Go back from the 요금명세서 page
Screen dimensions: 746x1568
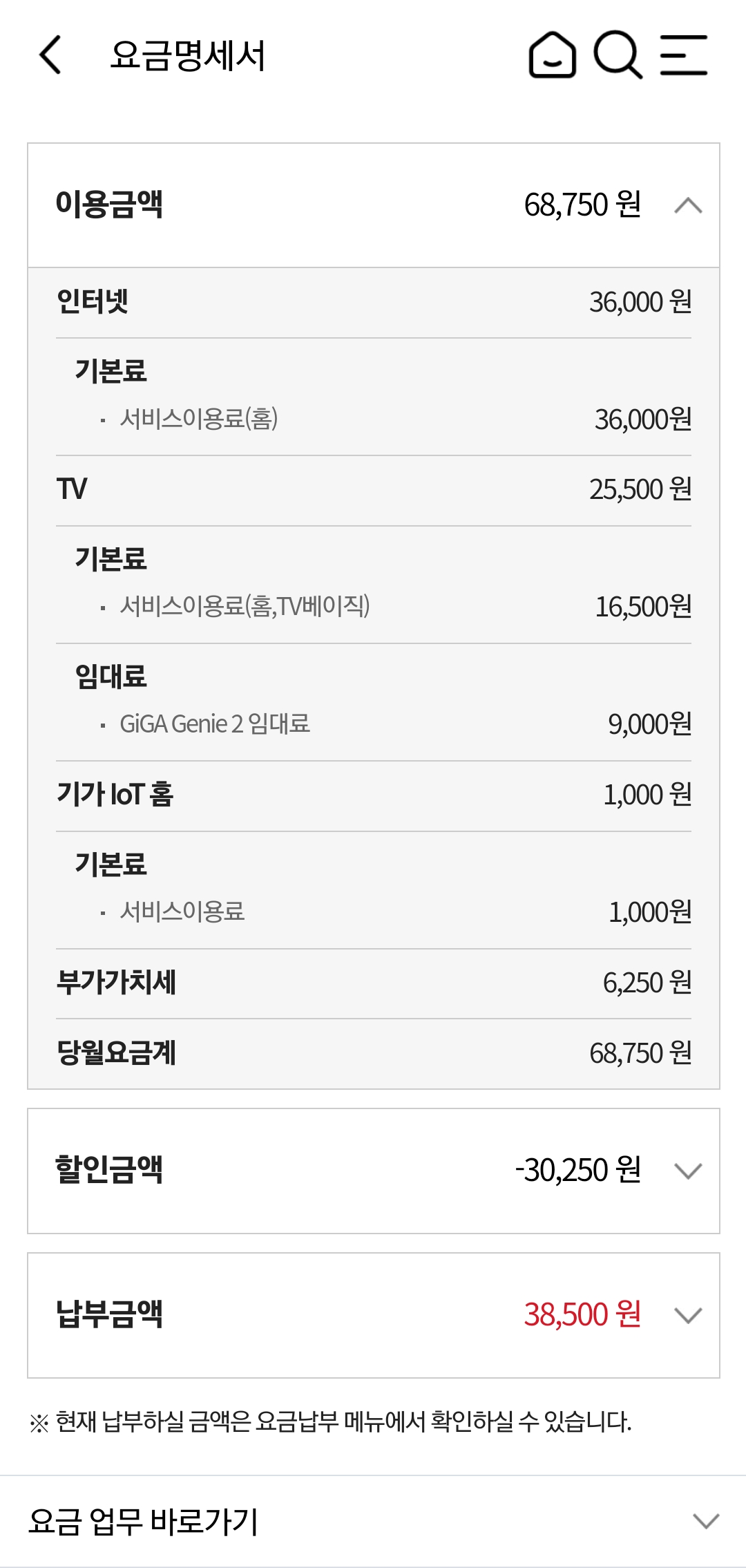[x=50, y=55]
